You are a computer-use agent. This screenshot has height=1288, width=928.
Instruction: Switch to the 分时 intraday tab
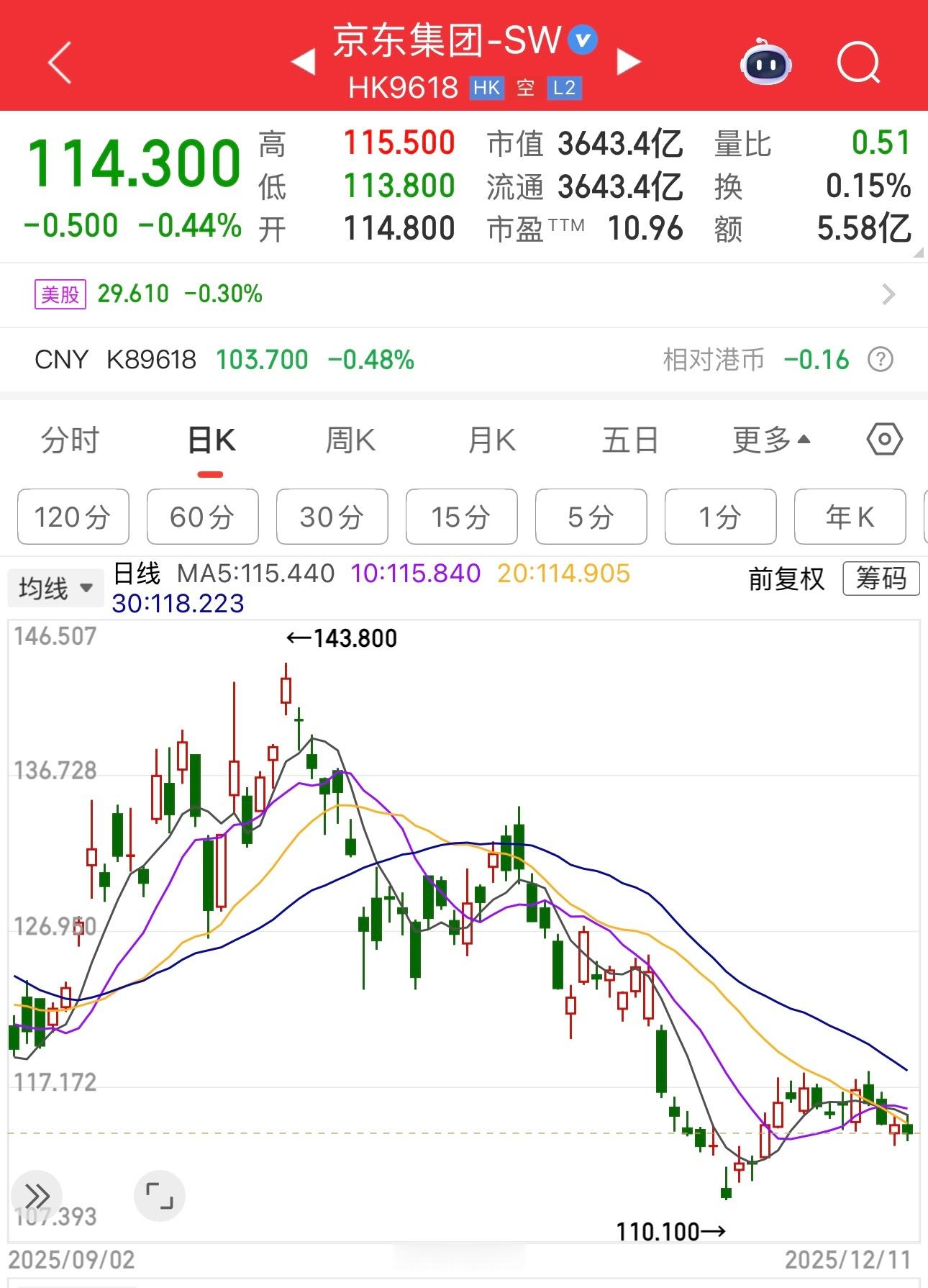click(68, 440)
